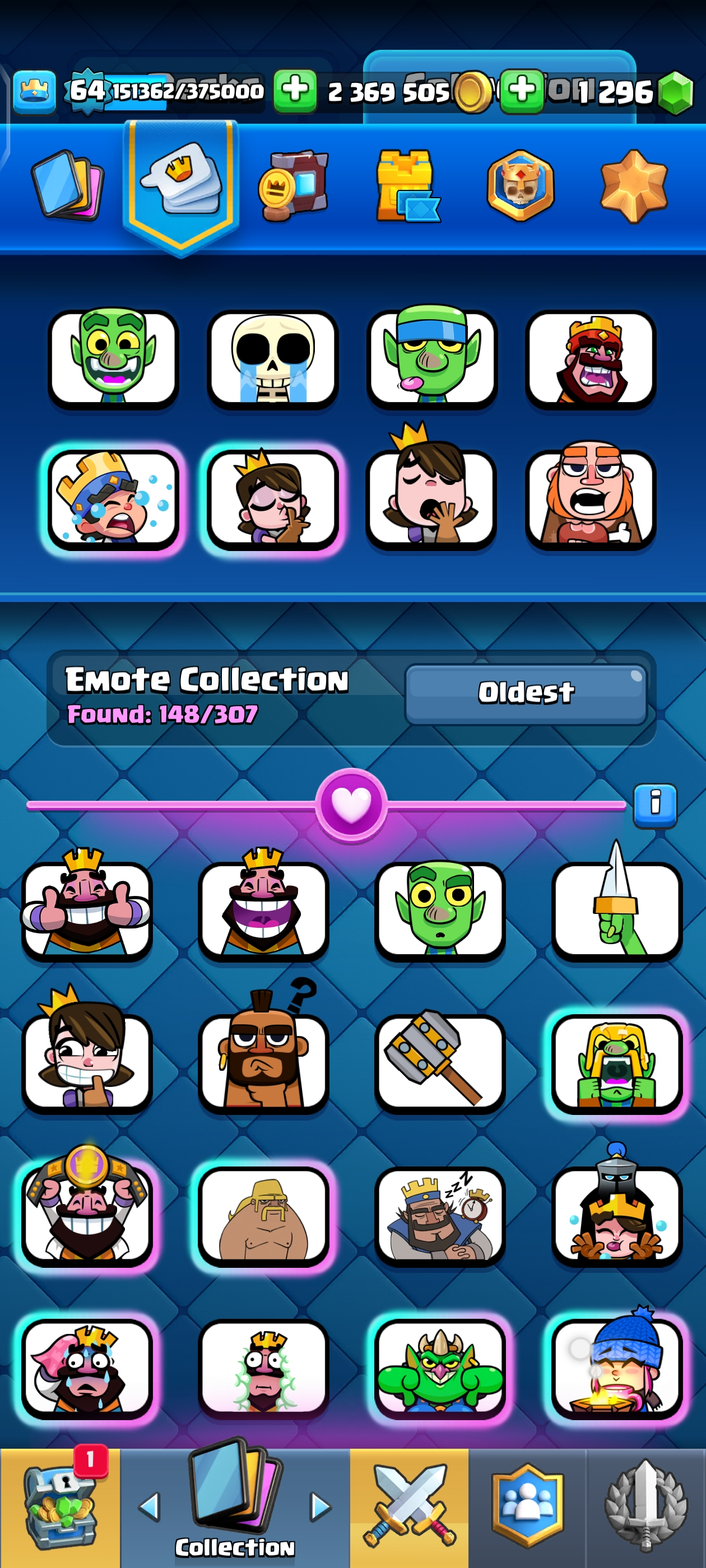Add more gold with the plus button
Image resolution: width=706 pixels, height=1568 pixels.
tap(295, 91)
